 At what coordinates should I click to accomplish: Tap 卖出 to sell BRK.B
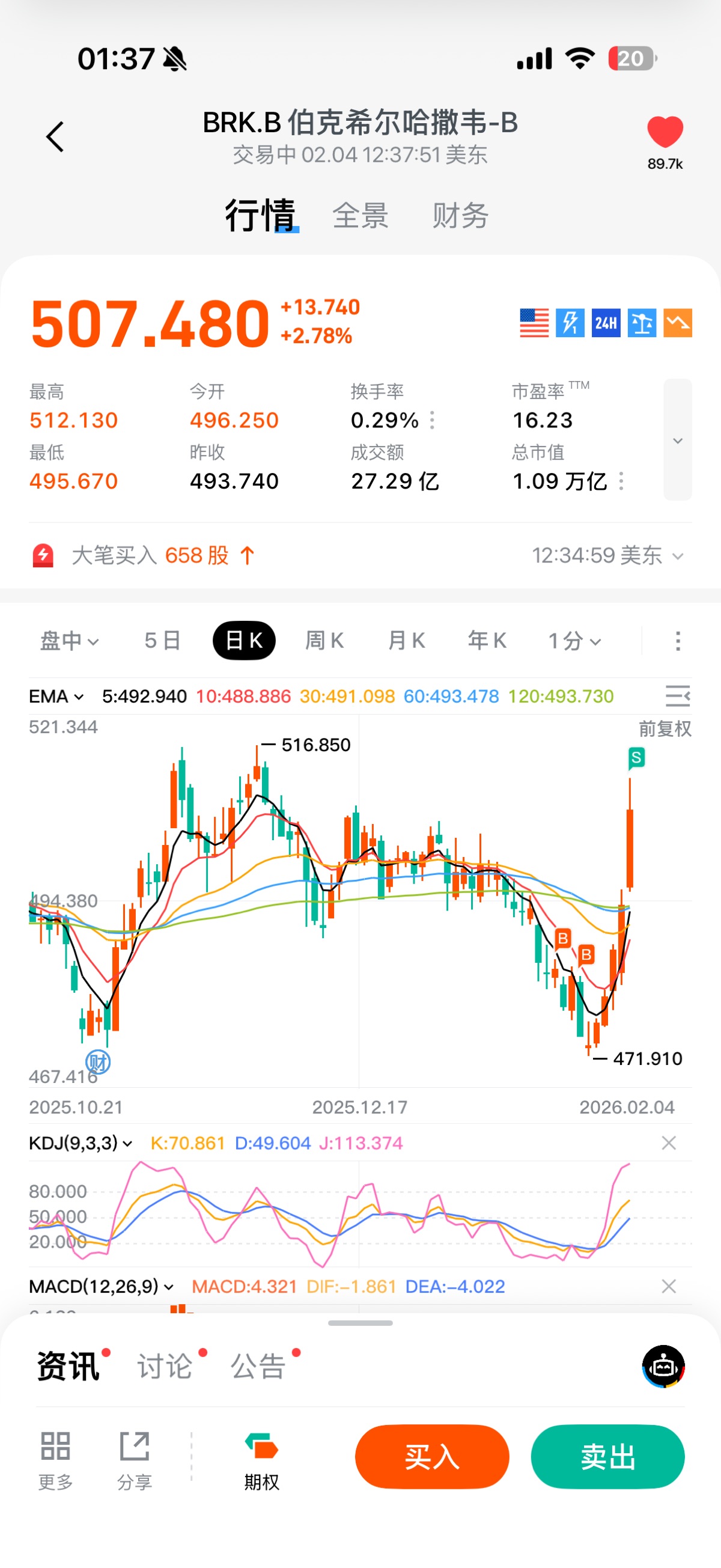(608, 1457)
